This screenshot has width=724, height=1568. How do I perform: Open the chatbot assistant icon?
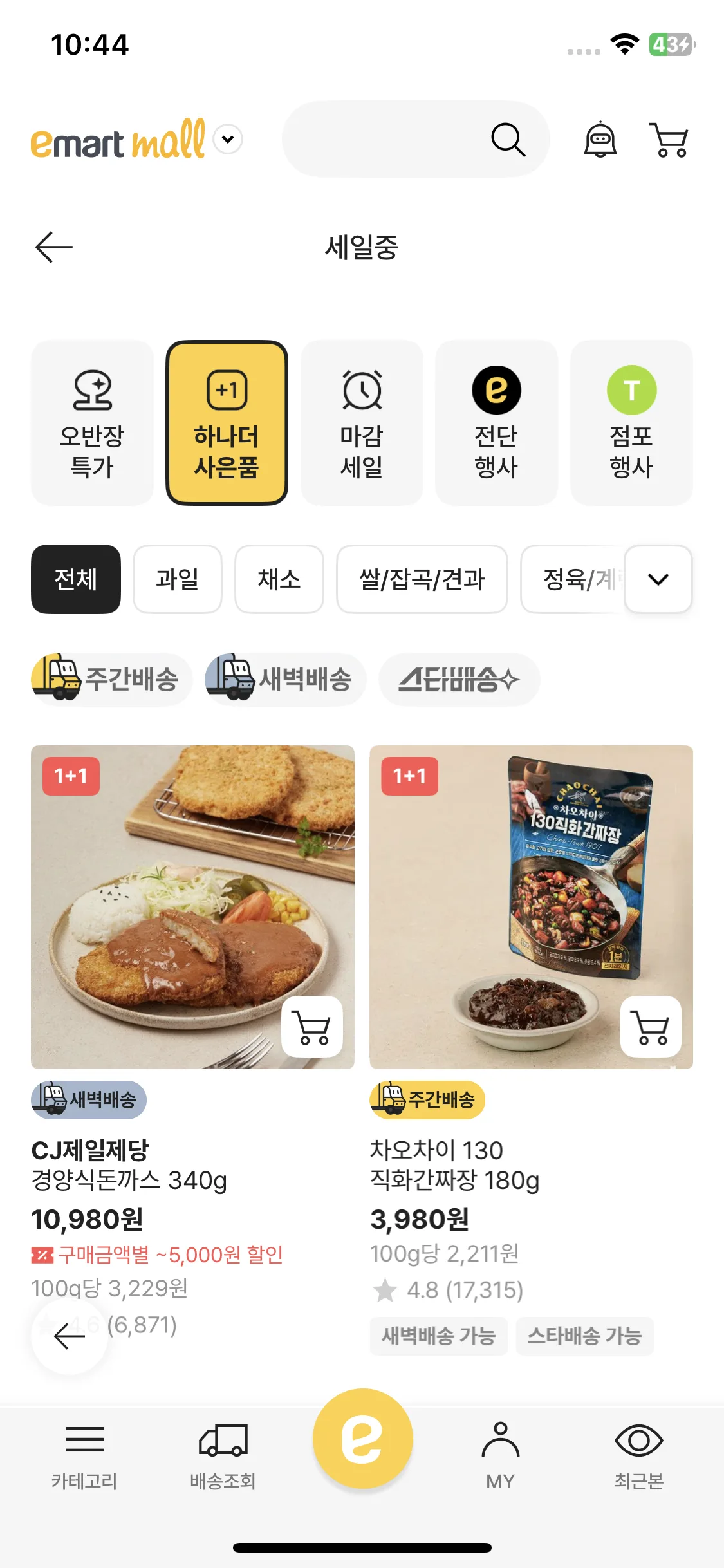pyautogui.click(x=600, y=140)
